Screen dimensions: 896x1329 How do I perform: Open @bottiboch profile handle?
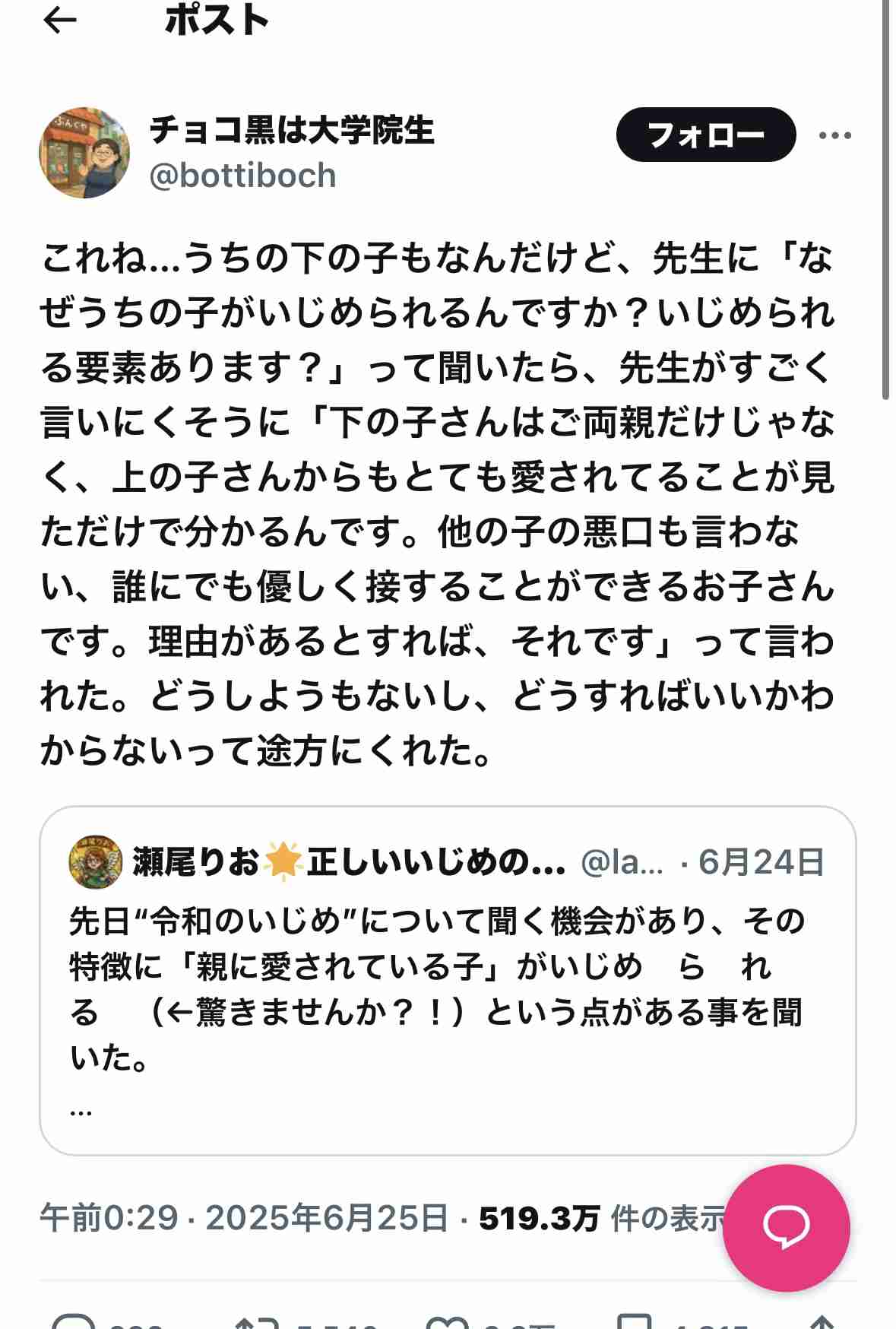coord(243,176)
